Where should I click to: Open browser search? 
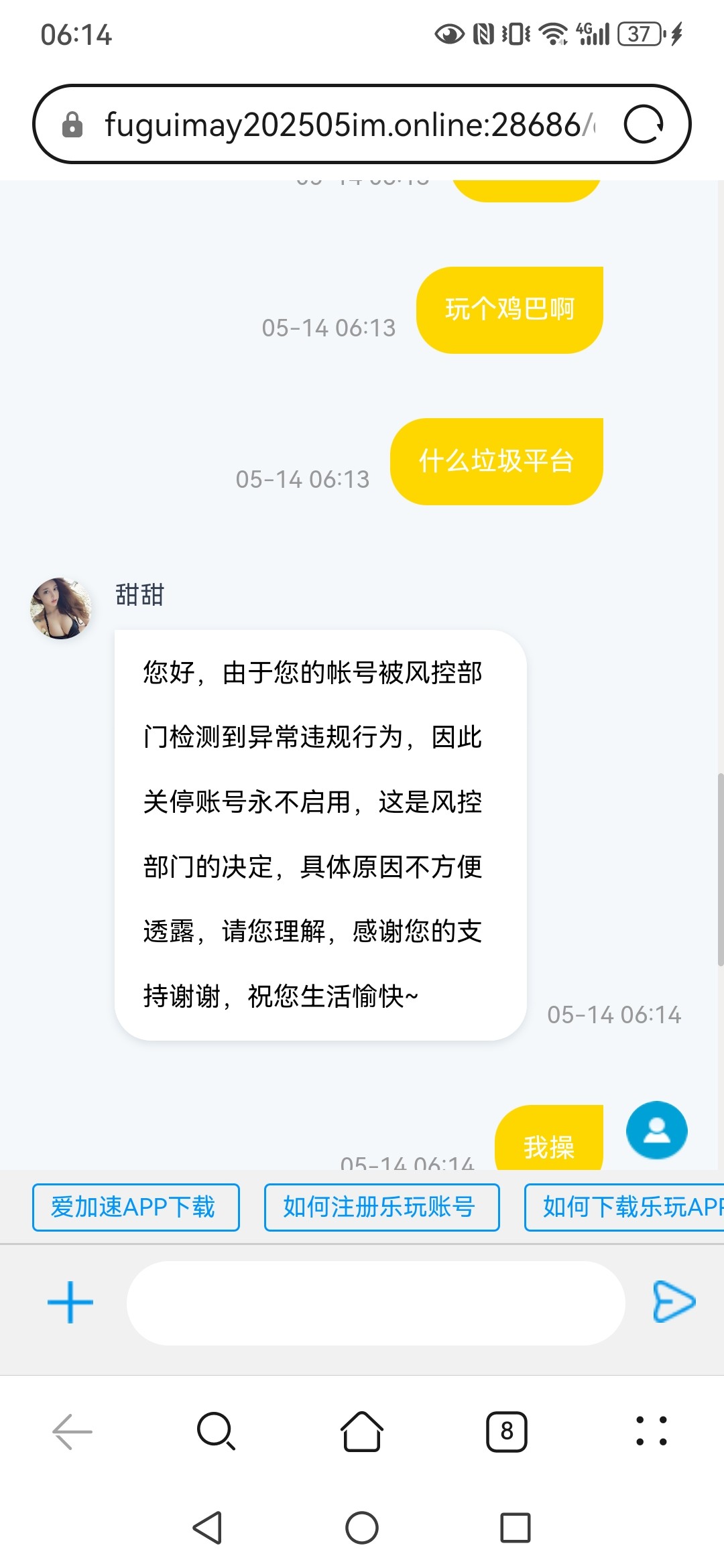click(216, 1432)
